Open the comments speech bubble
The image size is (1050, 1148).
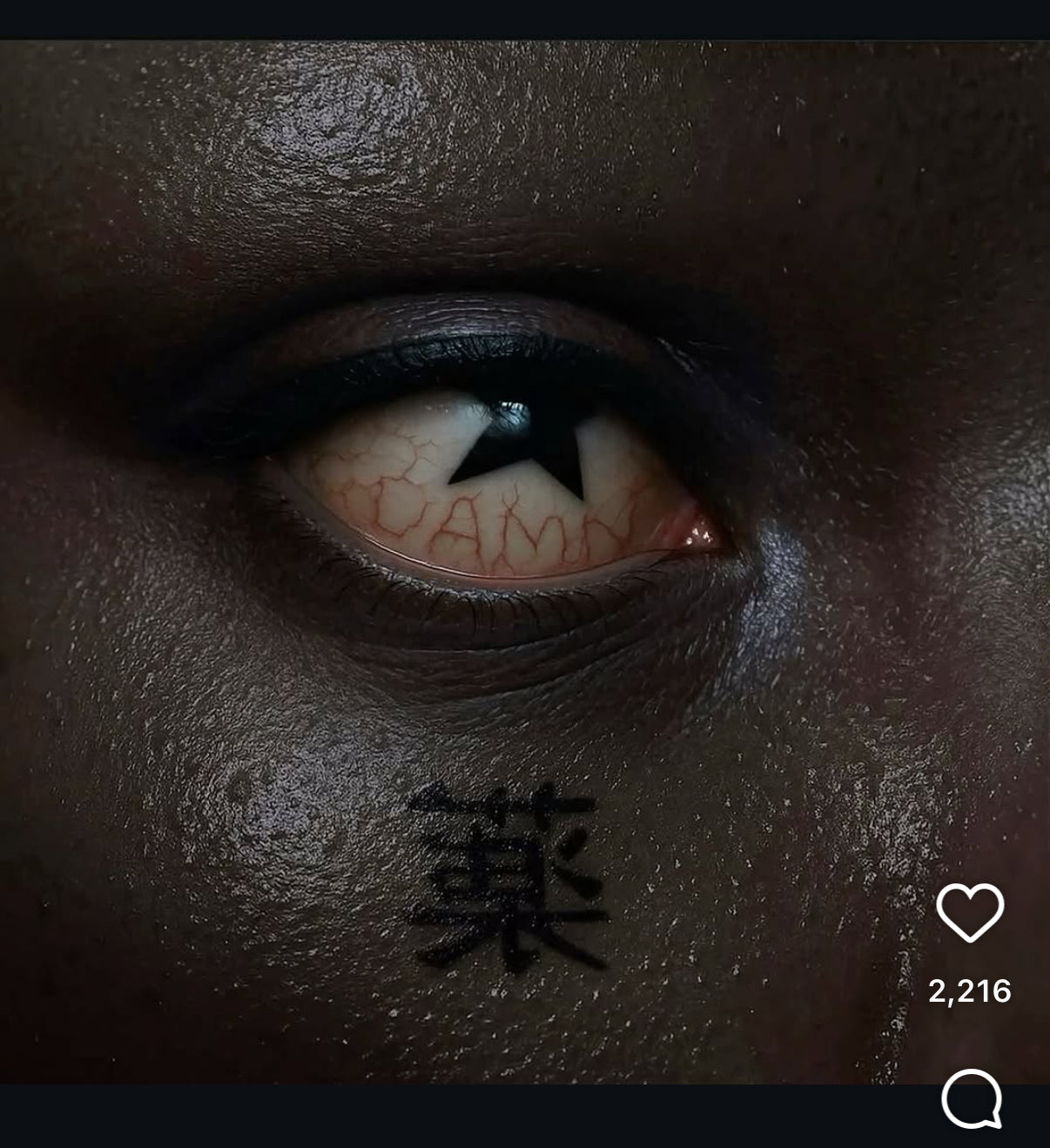click(972, 1098)
